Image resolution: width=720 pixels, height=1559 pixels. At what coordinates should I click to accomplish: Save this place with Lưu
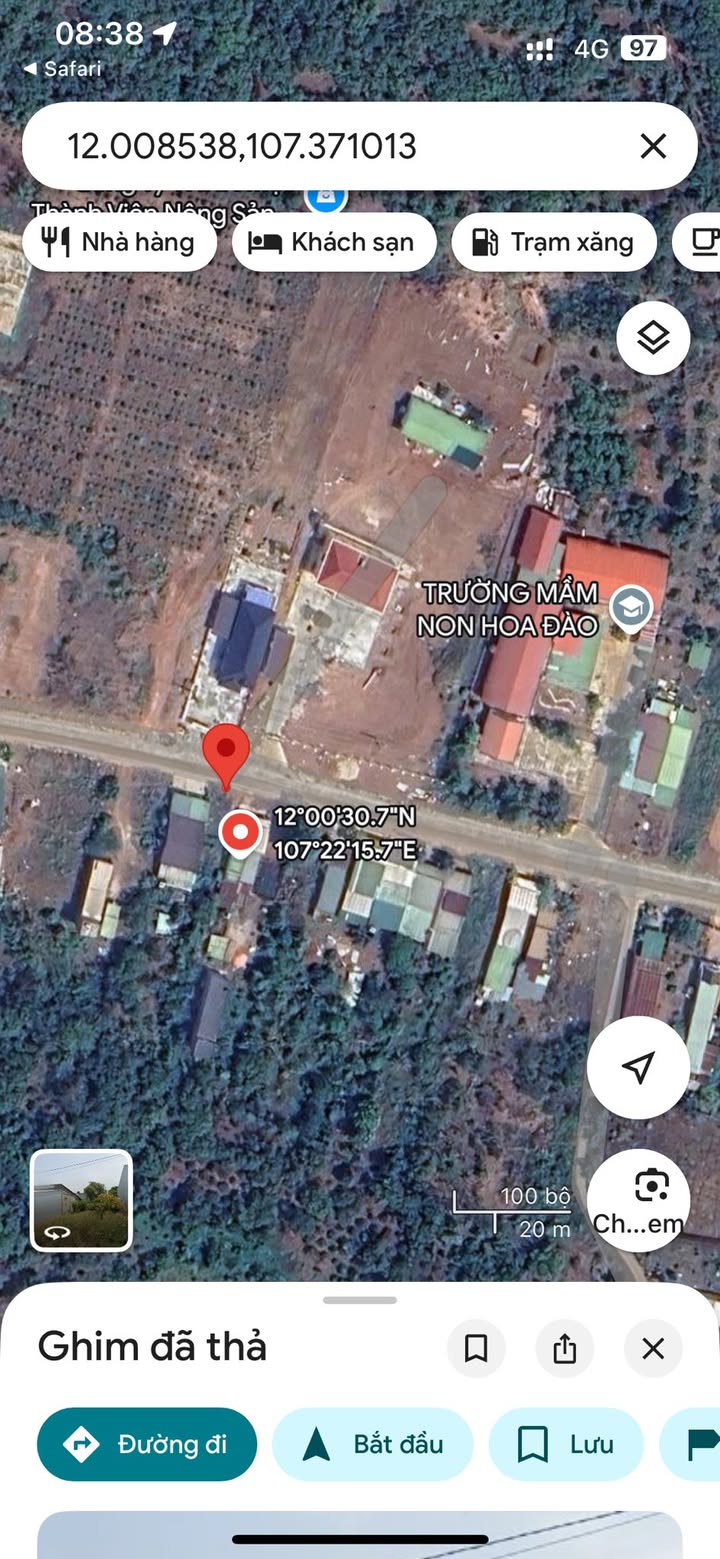pyautogui.click(x=565, y=1444)
